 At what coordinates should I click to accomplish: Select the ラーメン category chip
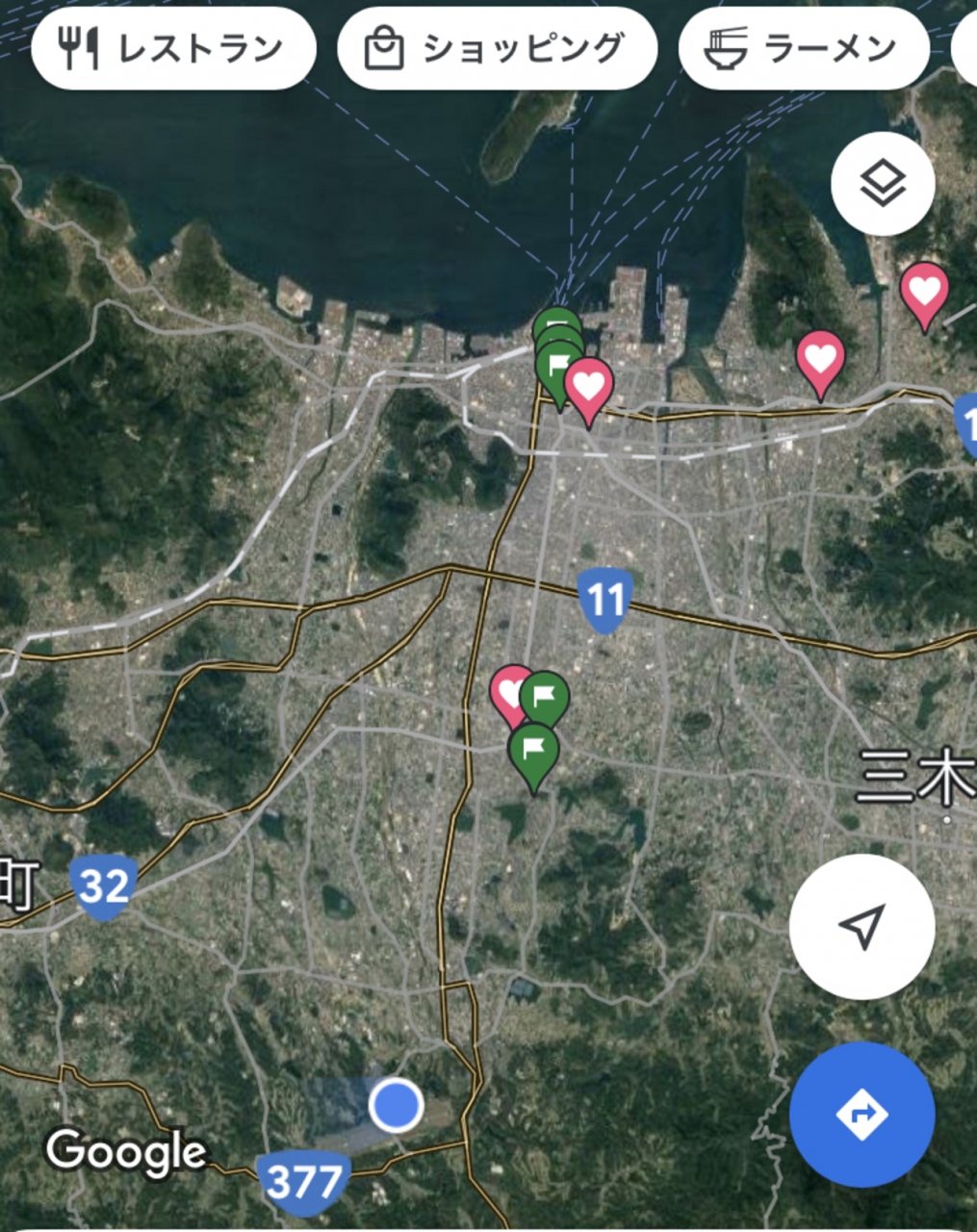tap(804, 48)
